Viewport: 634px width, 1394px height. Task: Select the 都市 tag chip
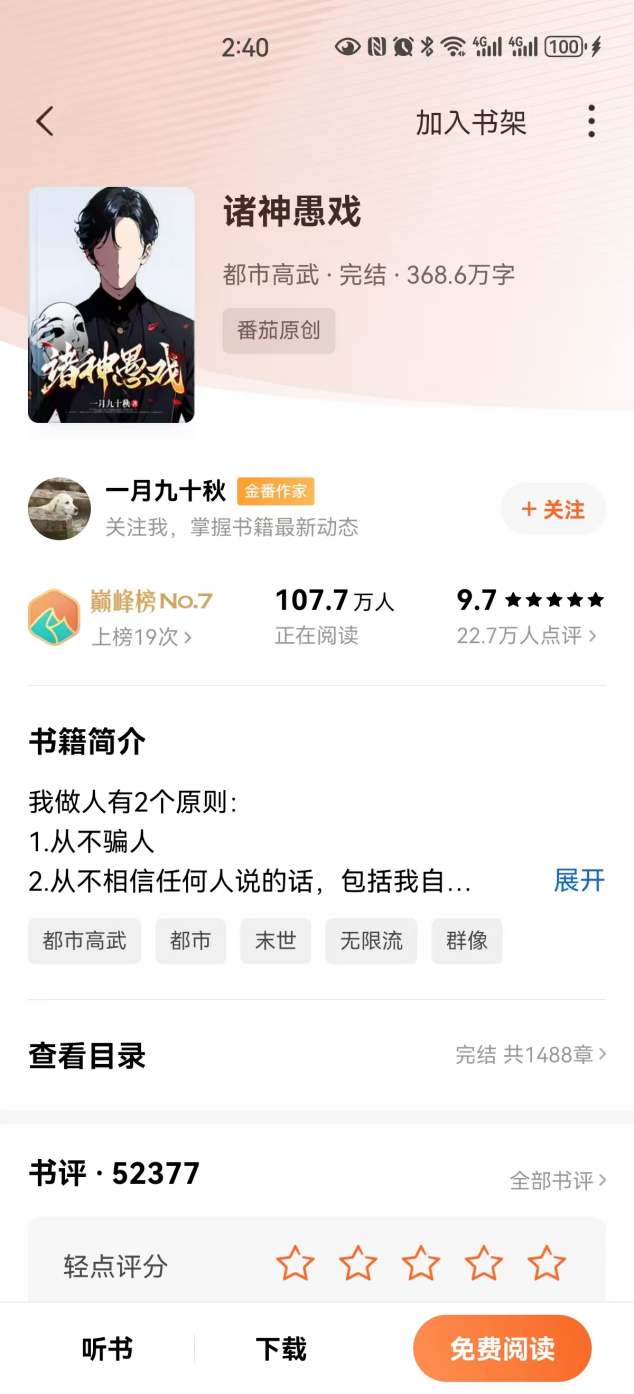point(190,941)
